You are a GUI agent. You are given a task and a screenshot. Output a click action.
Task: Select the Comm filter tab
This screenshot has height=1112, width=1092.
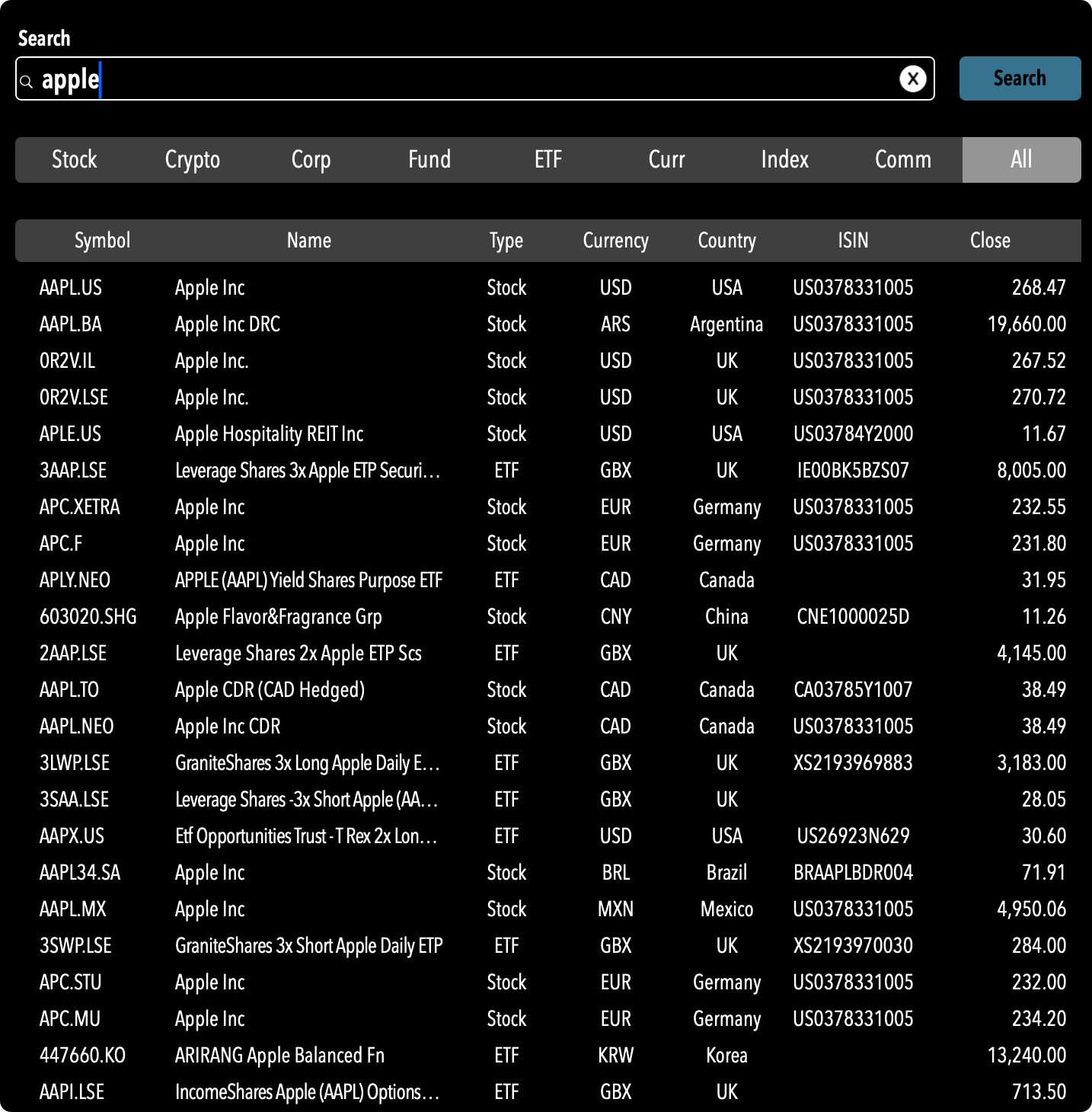pos(903,160)
